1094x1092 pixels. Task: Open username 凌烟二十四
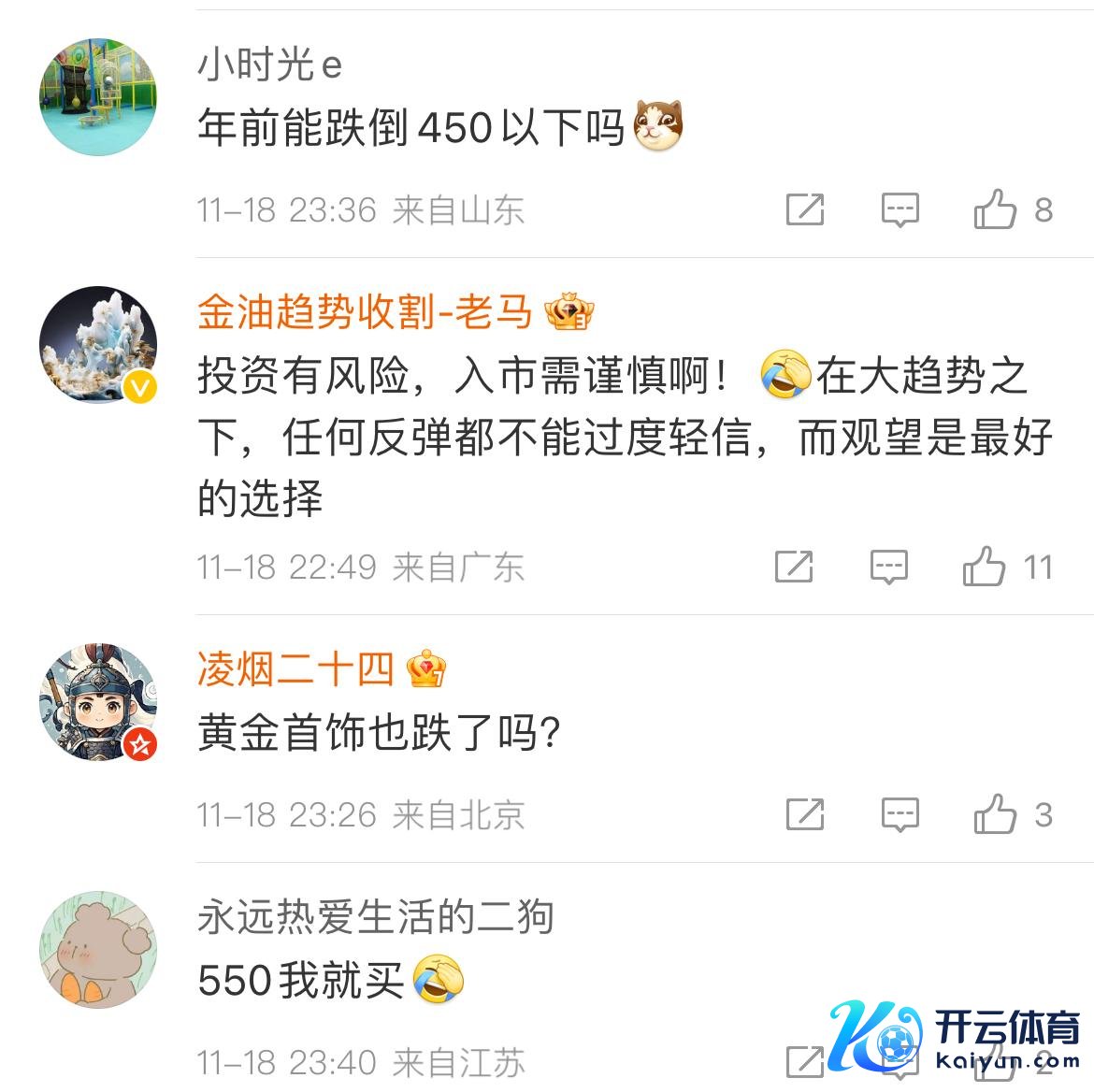point(295,669)
